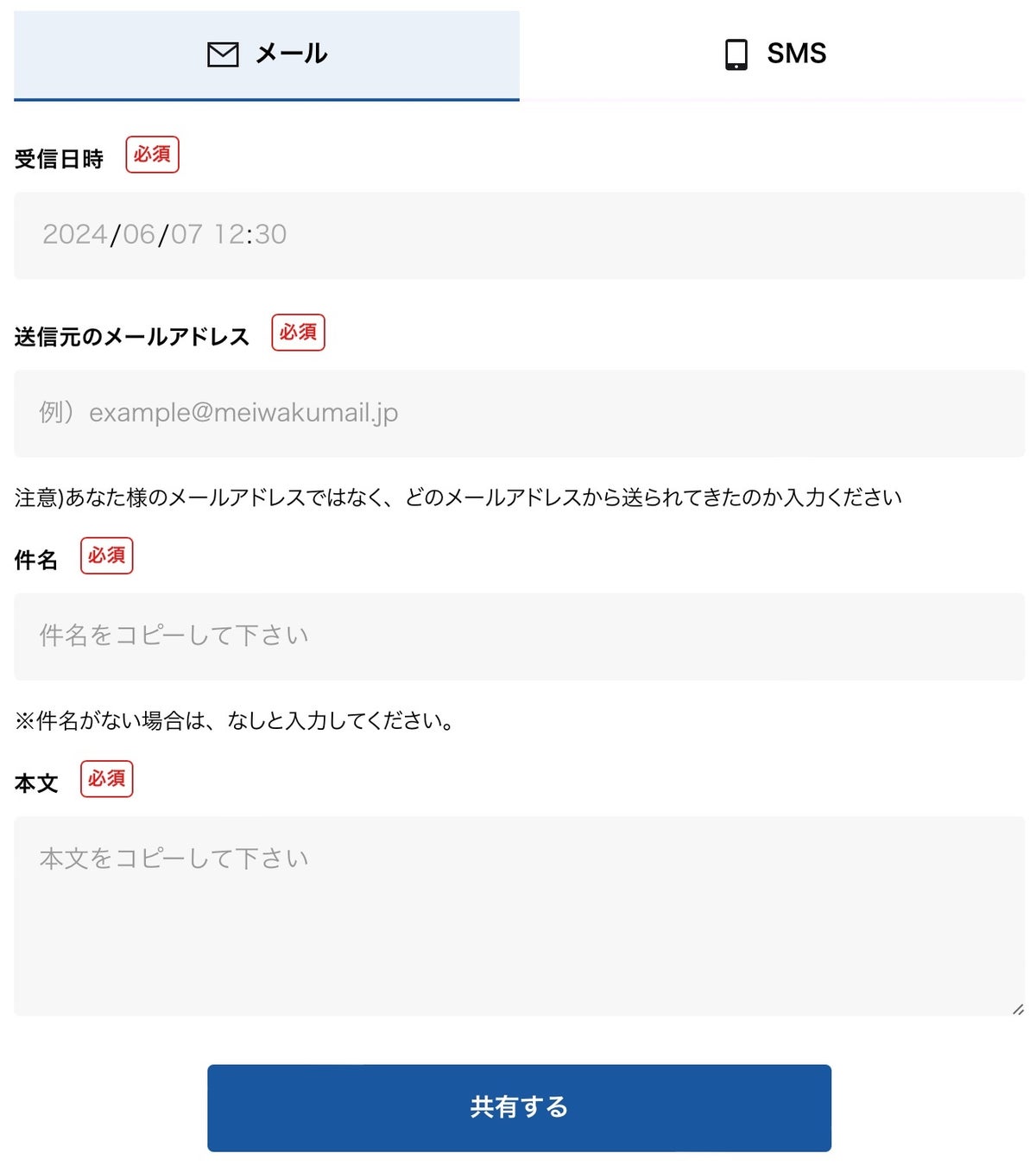
Task: Submit the form with 共有する button
Action: click(519, 1107)
